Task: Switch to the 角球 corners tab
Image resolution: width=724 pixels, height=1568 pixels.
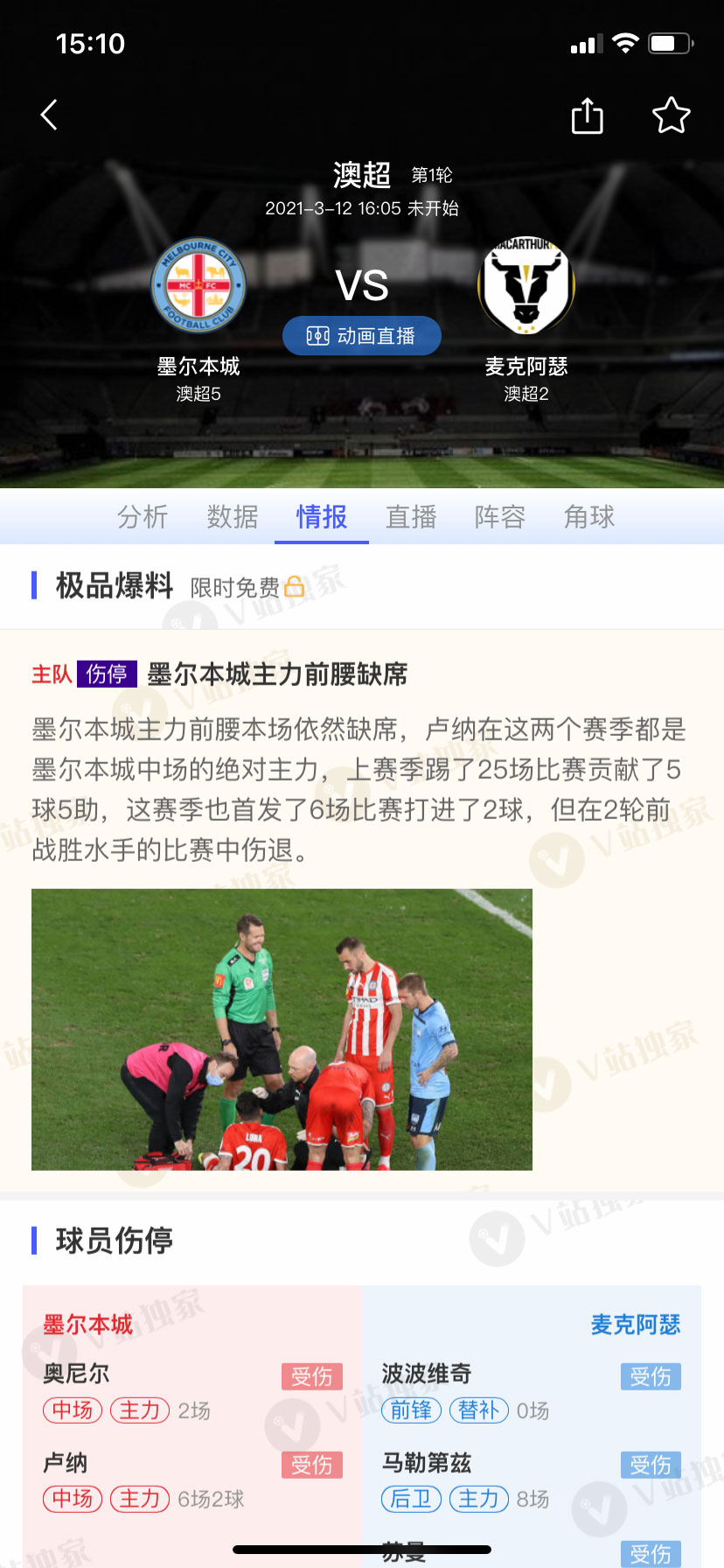Action: (589, 517)
